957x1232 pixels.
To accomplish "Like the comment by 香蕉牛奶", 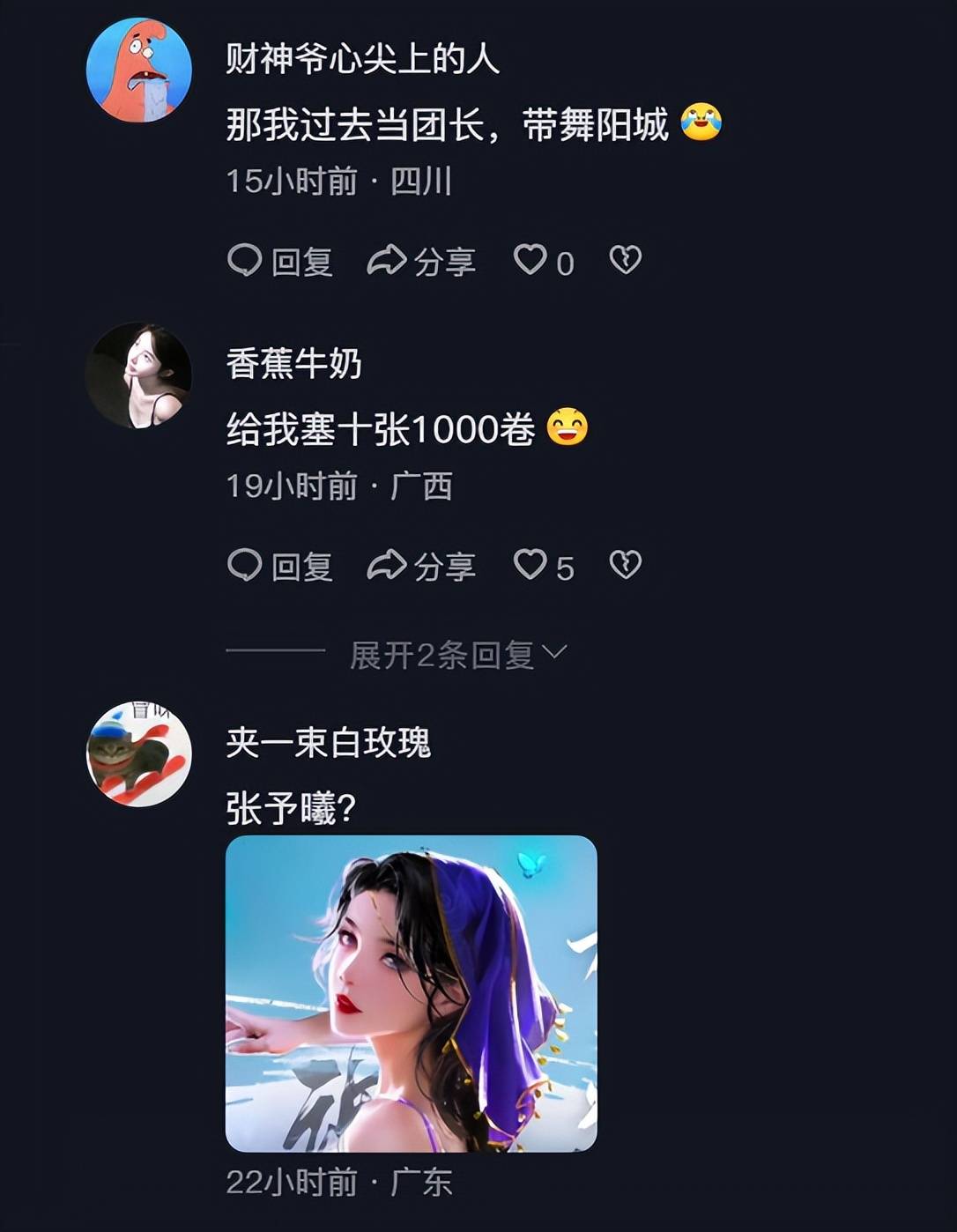I will click(x=530, y=565).
